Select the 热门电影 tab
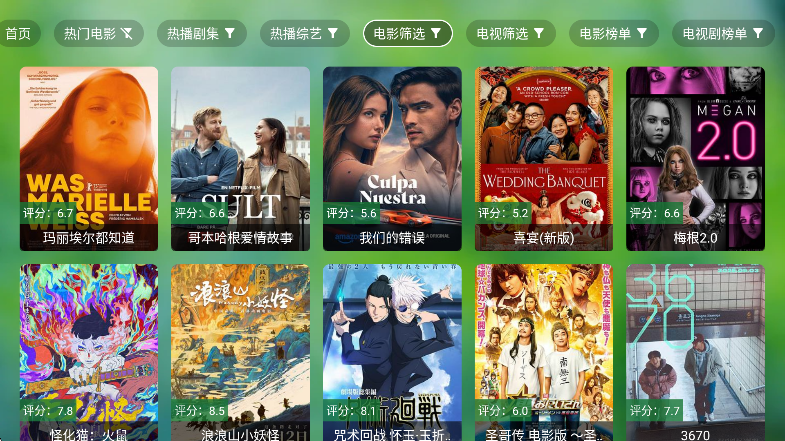 [98, 33]
